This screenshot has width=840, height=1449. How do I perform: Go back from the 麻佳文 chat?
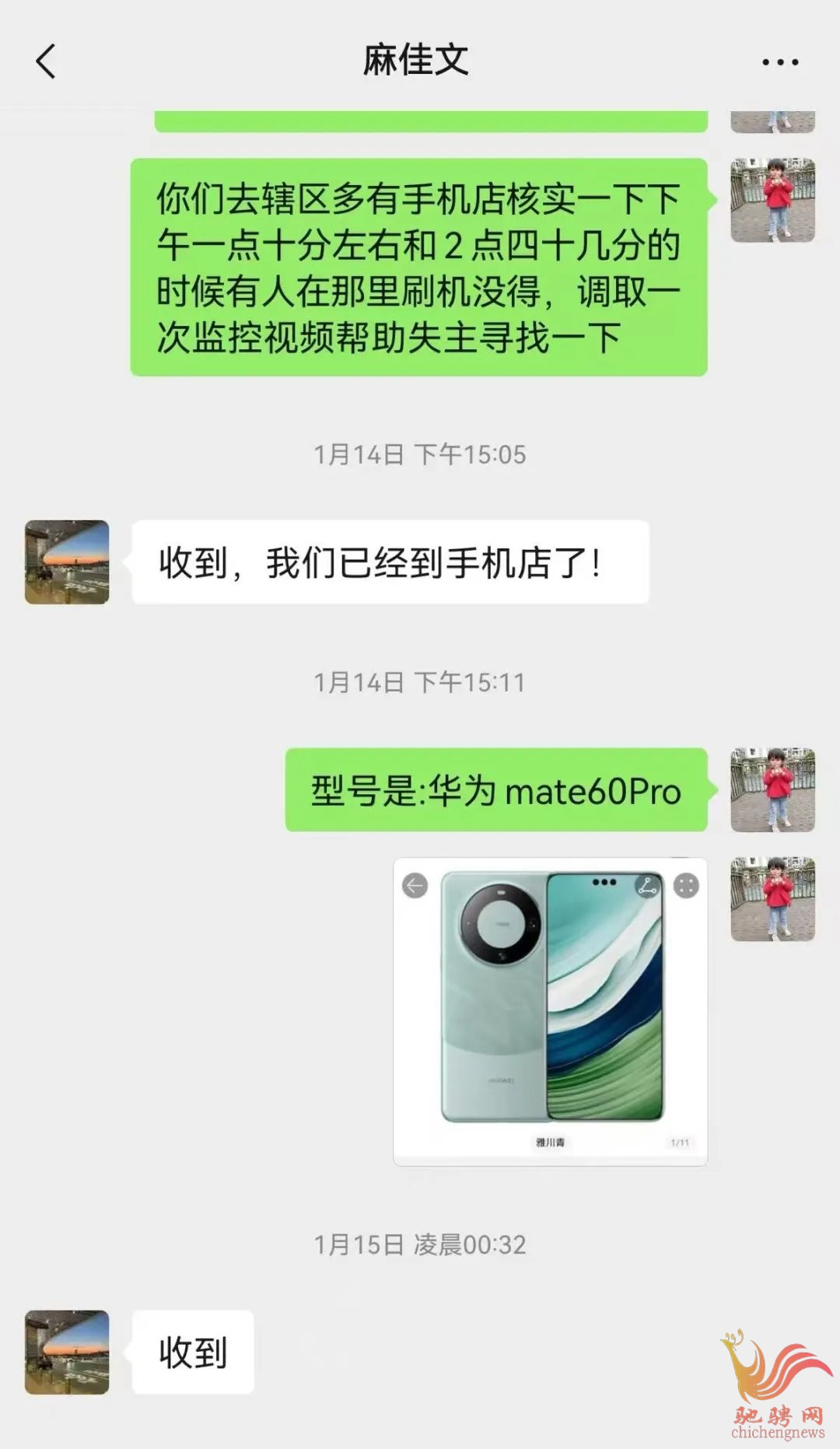46,61
